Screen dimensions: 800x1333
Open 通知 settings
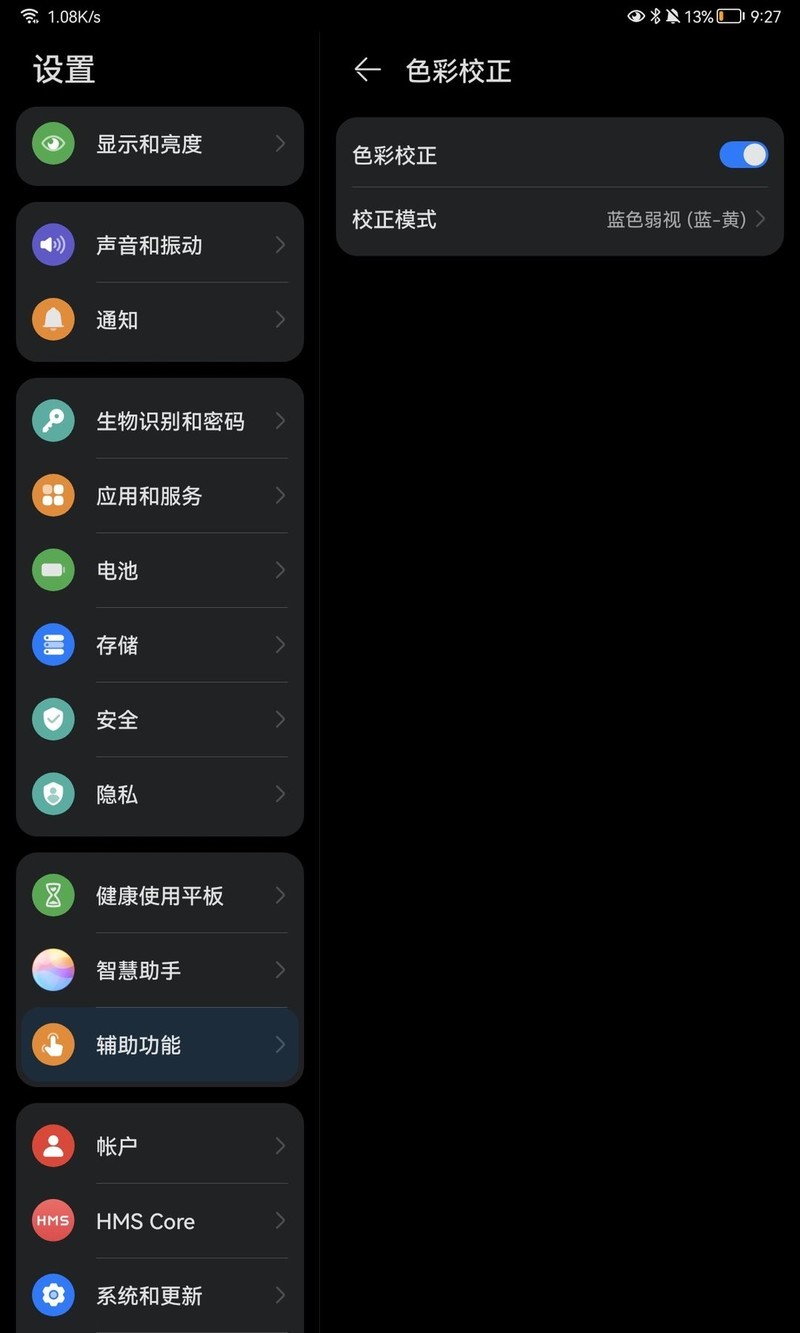click(x=160, y=320)
